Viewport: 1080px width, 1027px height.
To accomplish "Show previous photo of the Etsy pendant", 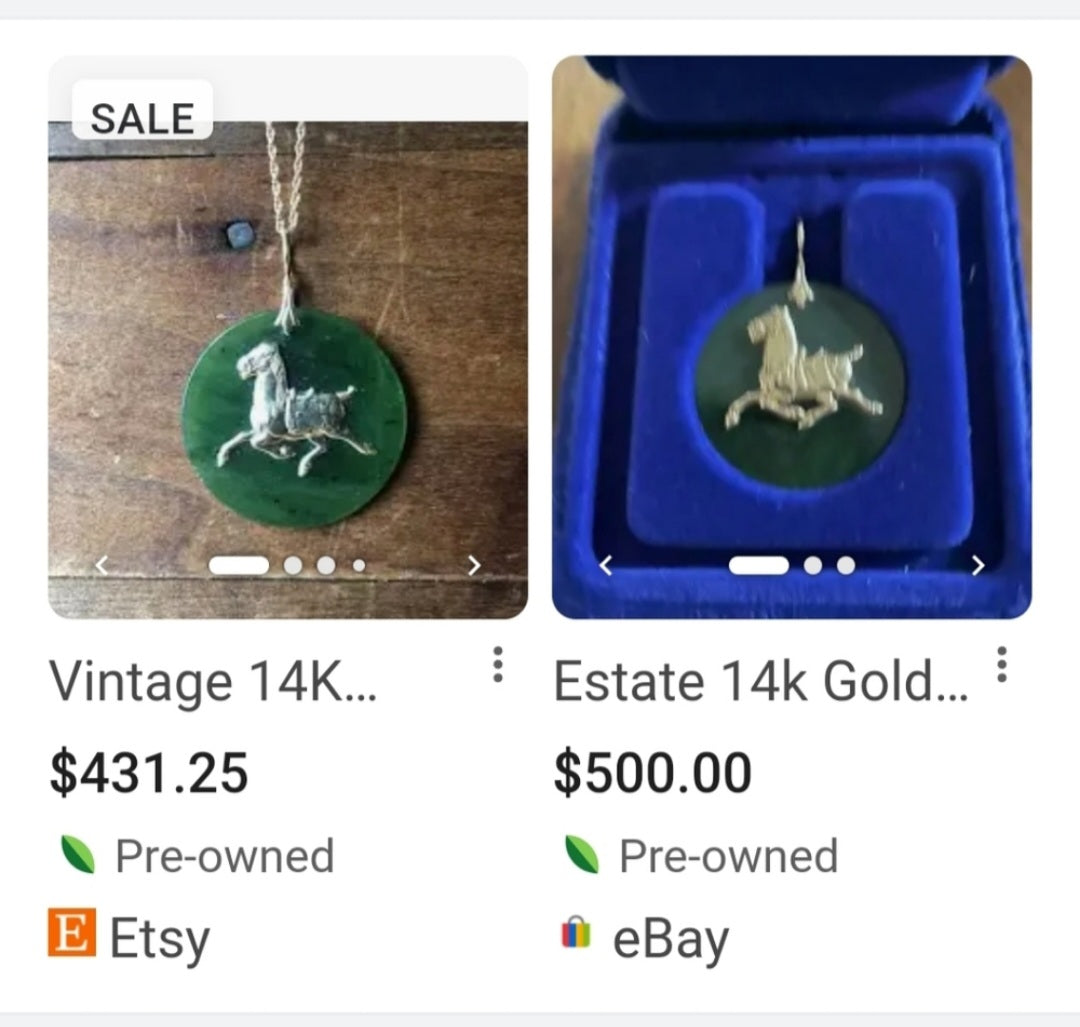I will pyautogui.click(x=101, y=566).
